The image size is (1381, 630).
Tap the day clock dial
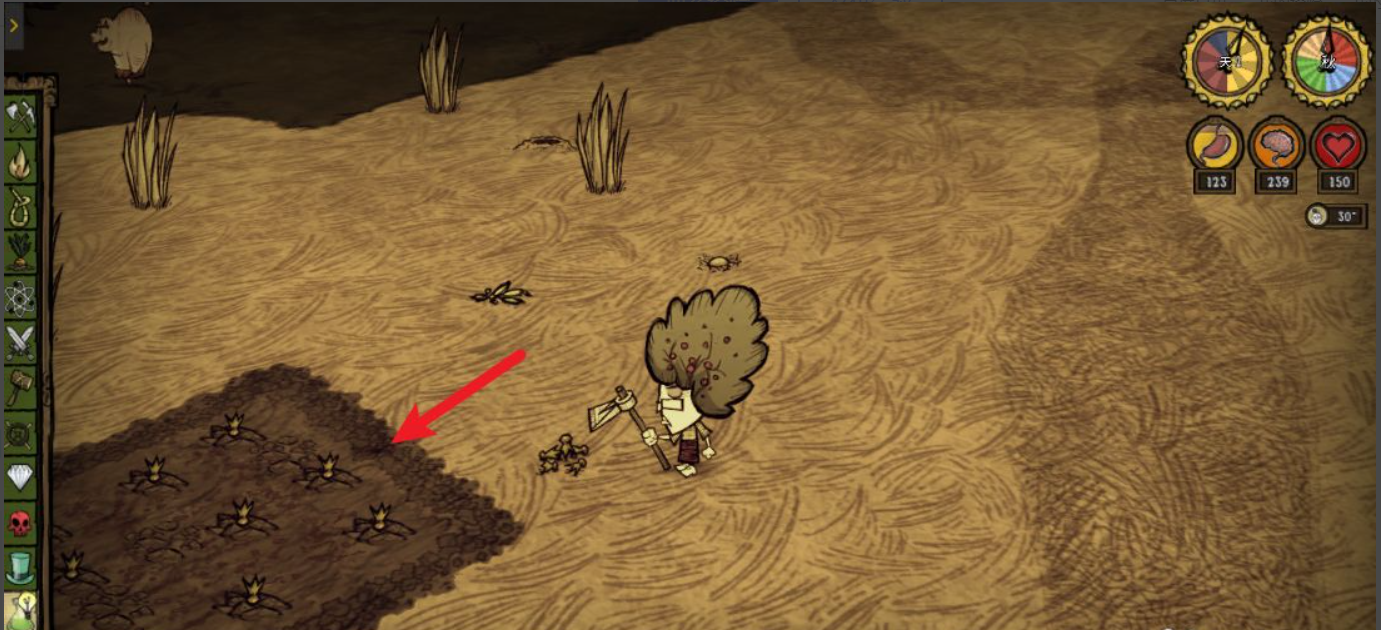1226,62
